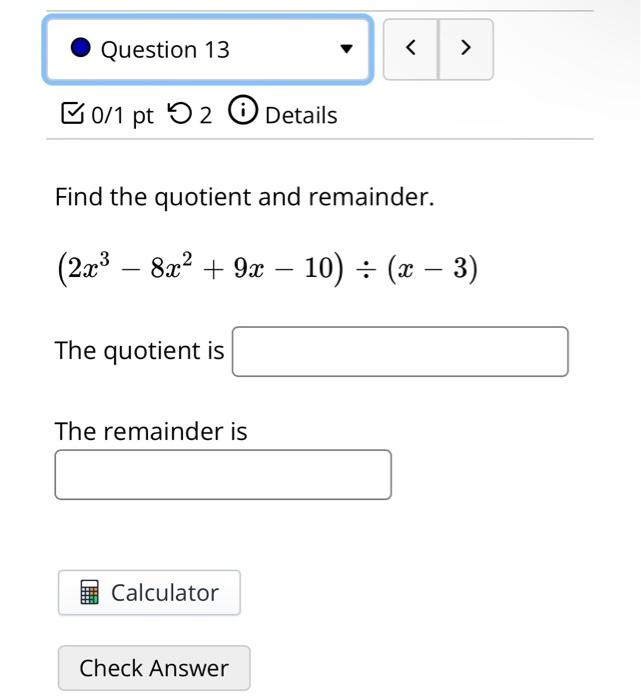Open the Calculator tool
Viewport: 641px width, 700px height.
pyautogui.click(x=149, y=593)
